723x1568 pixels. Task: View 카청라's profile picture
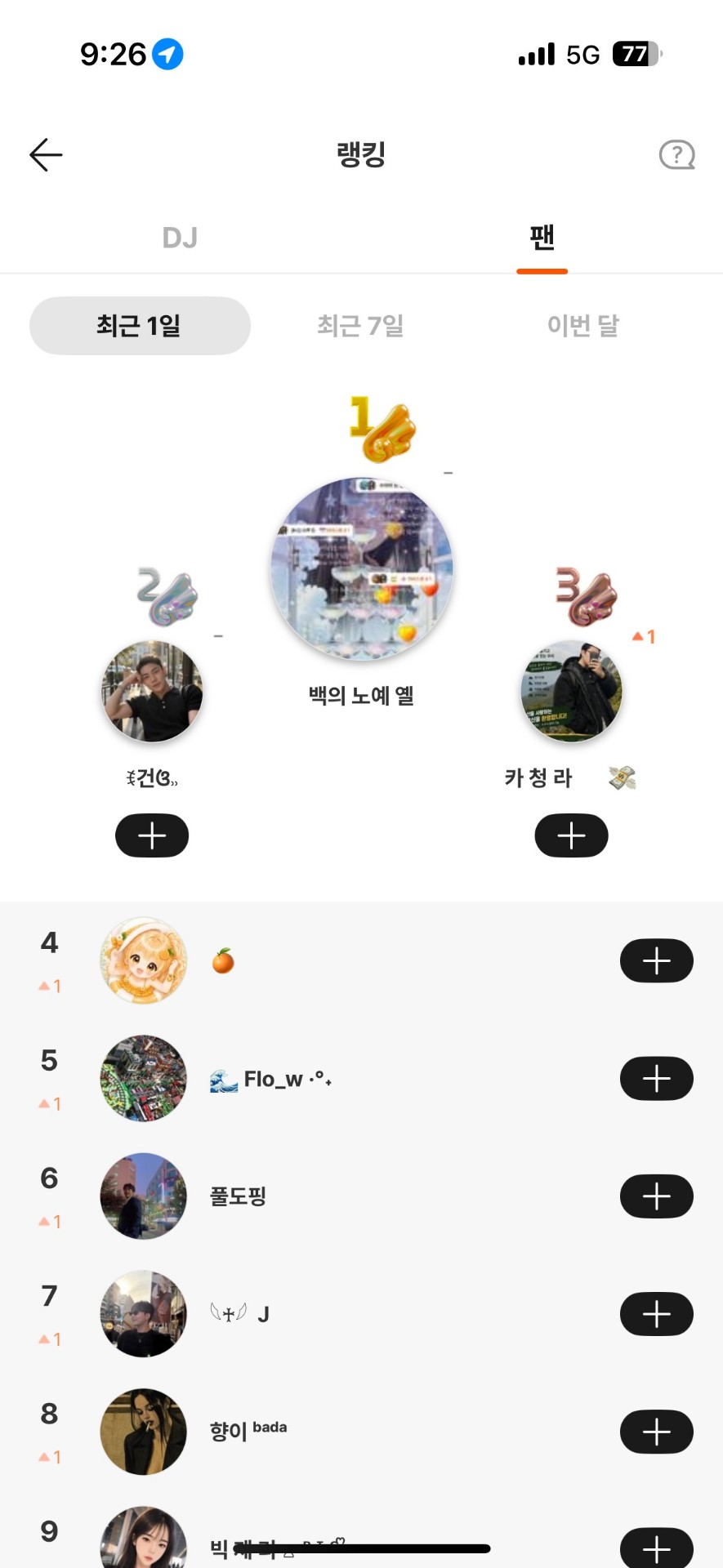click(571, 691)
